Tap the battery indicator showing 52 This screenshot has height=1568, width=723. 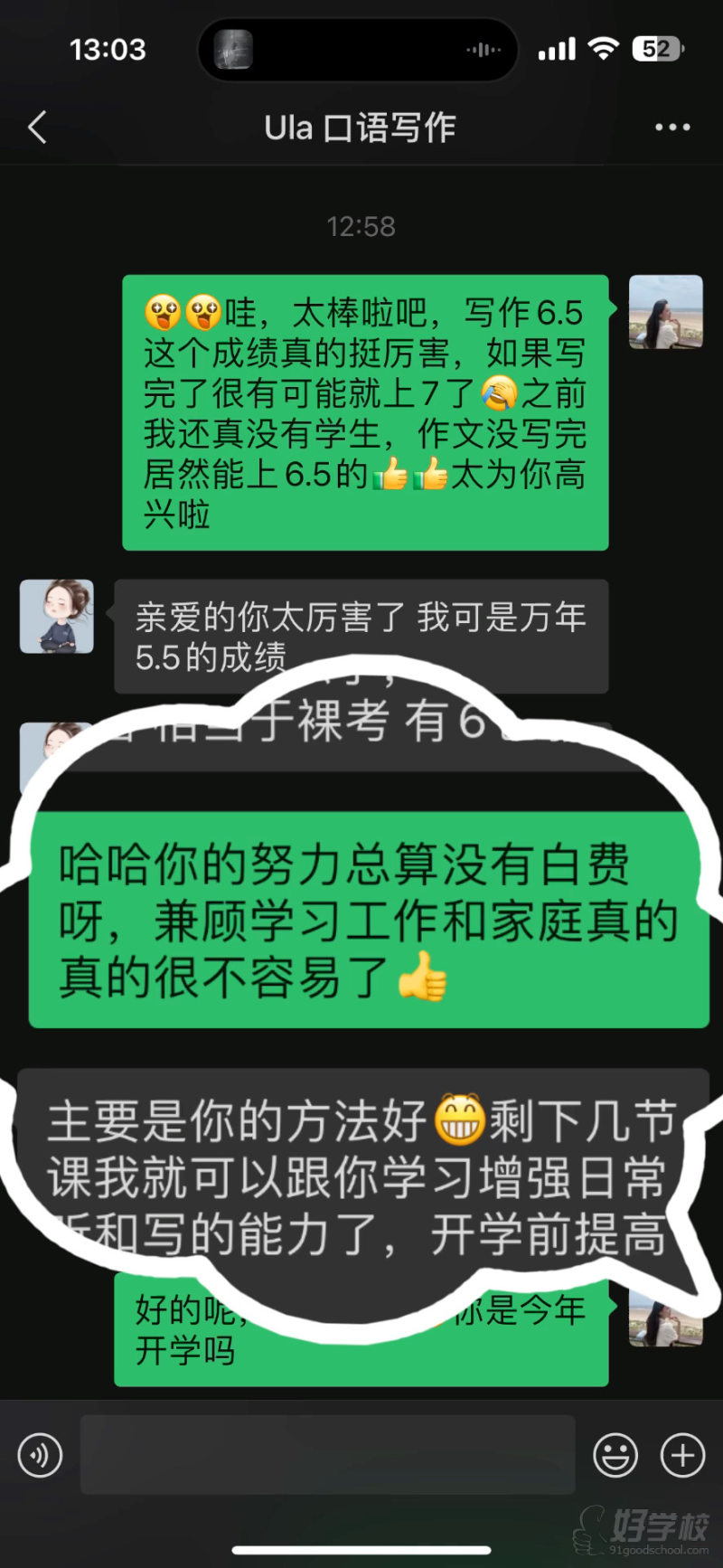pos(655,48)
